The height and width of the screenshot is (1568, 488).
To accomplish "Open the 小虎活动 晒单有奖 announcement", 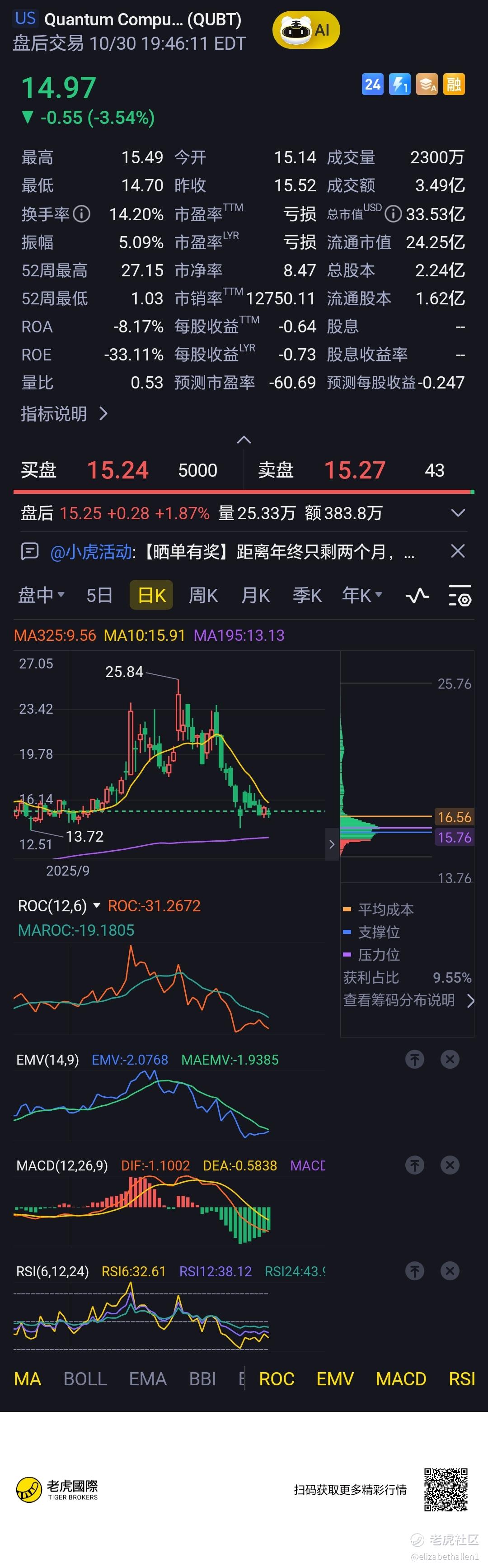I will [231, 551].
